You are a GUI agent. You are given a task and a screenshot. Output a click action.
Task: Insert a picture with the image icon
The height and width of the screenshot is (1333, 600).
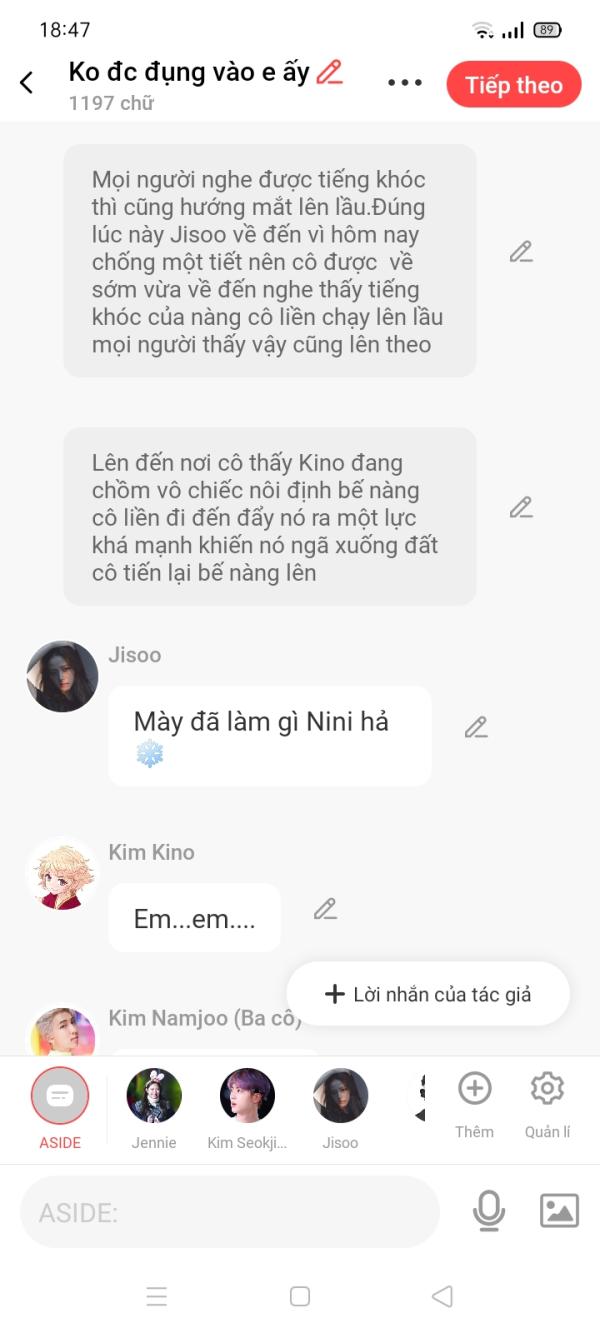click(559, 1212)
